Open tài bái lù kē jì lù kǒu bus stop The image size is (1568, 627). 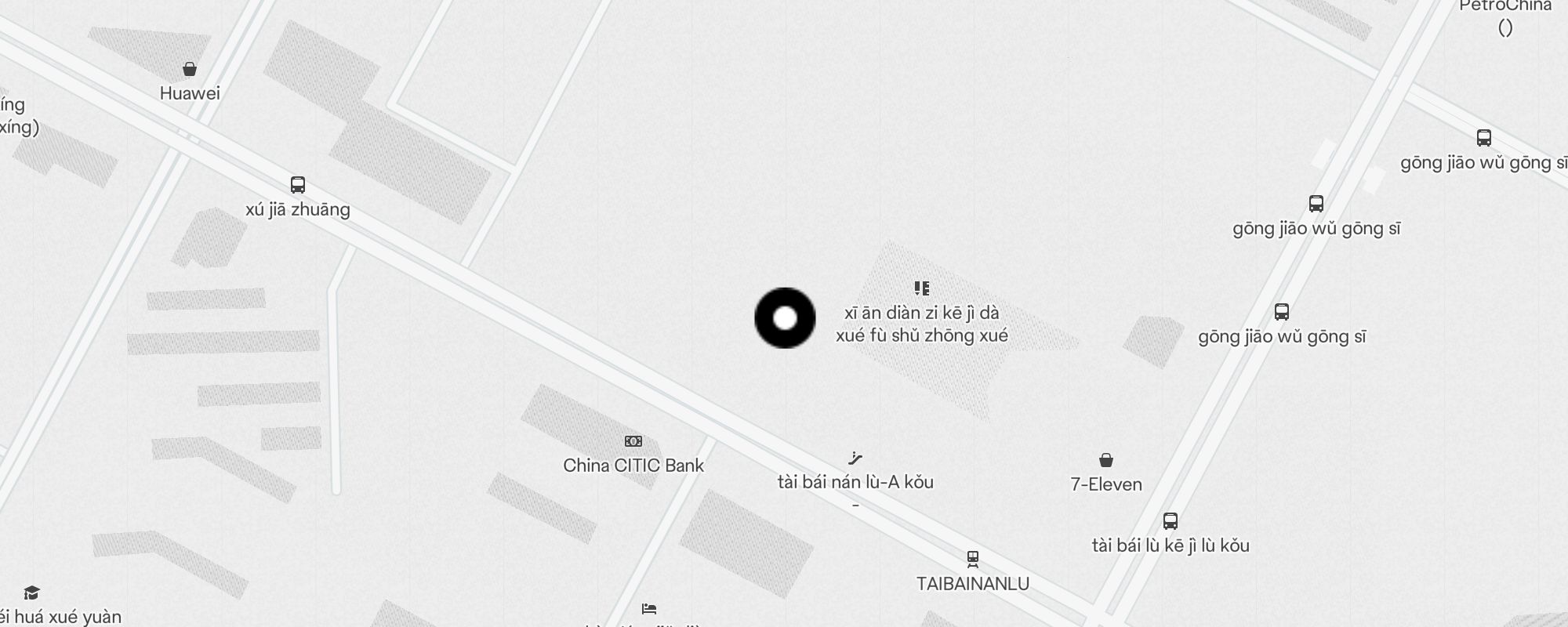coord(1171,521)
